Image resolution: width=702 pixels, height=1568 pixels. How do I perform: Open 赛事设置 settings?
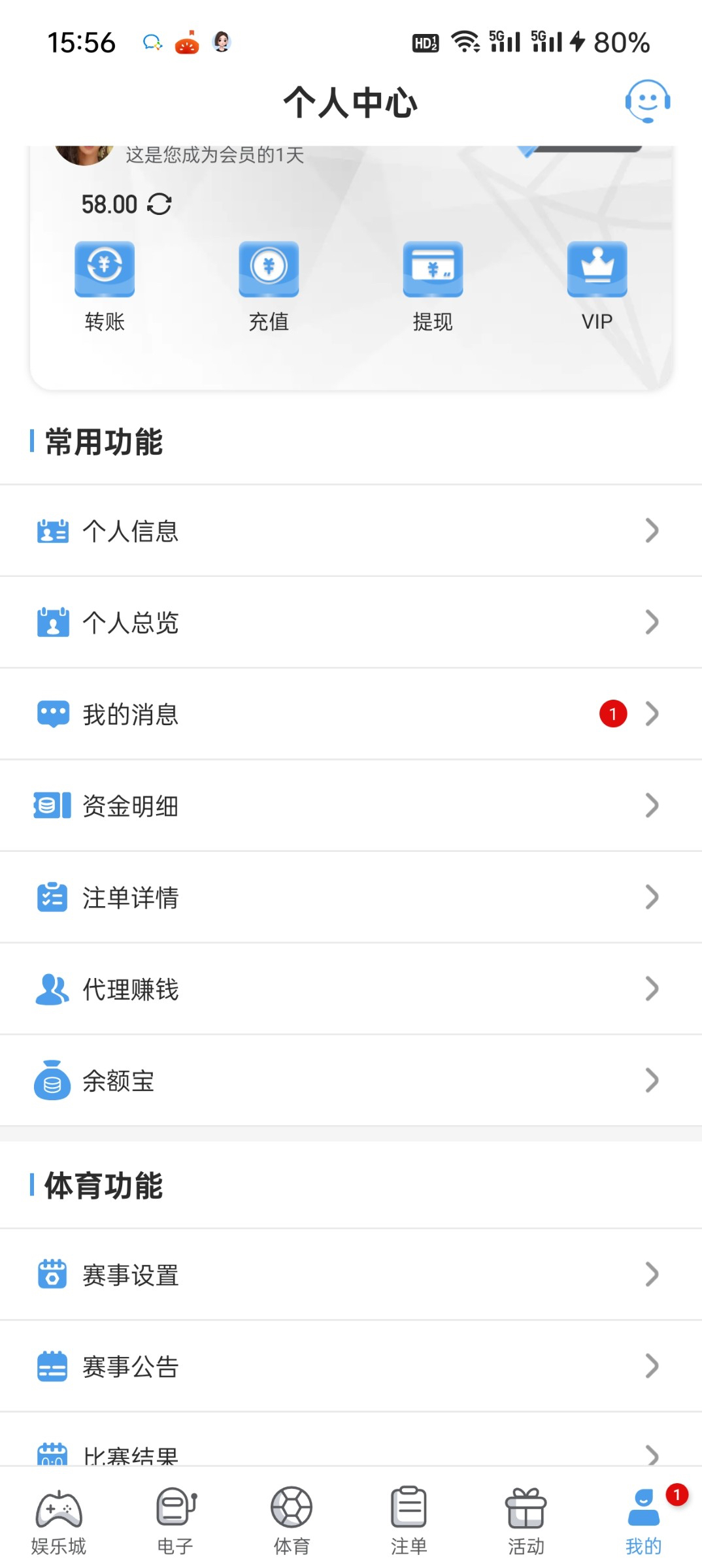[x=351, y=1274]
